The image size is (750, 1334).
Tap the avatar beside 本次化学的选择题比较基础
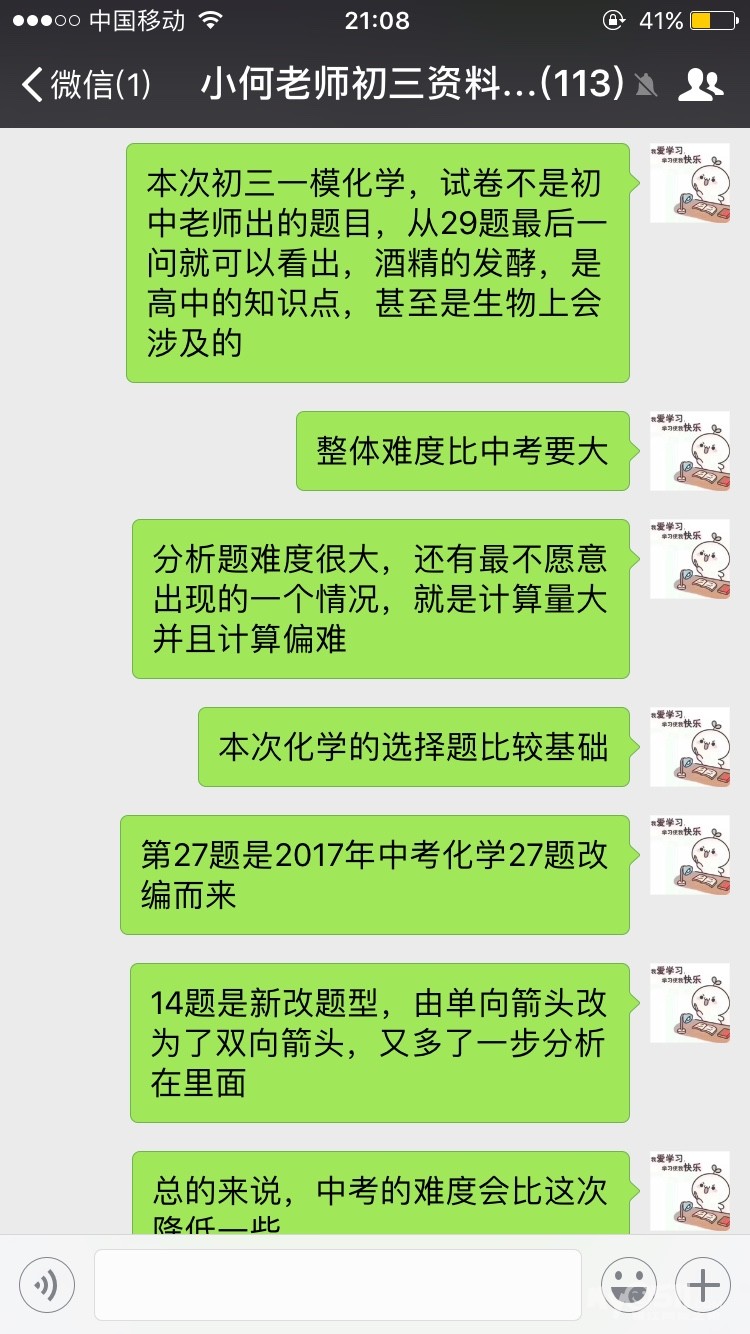(x=690, y=747)
